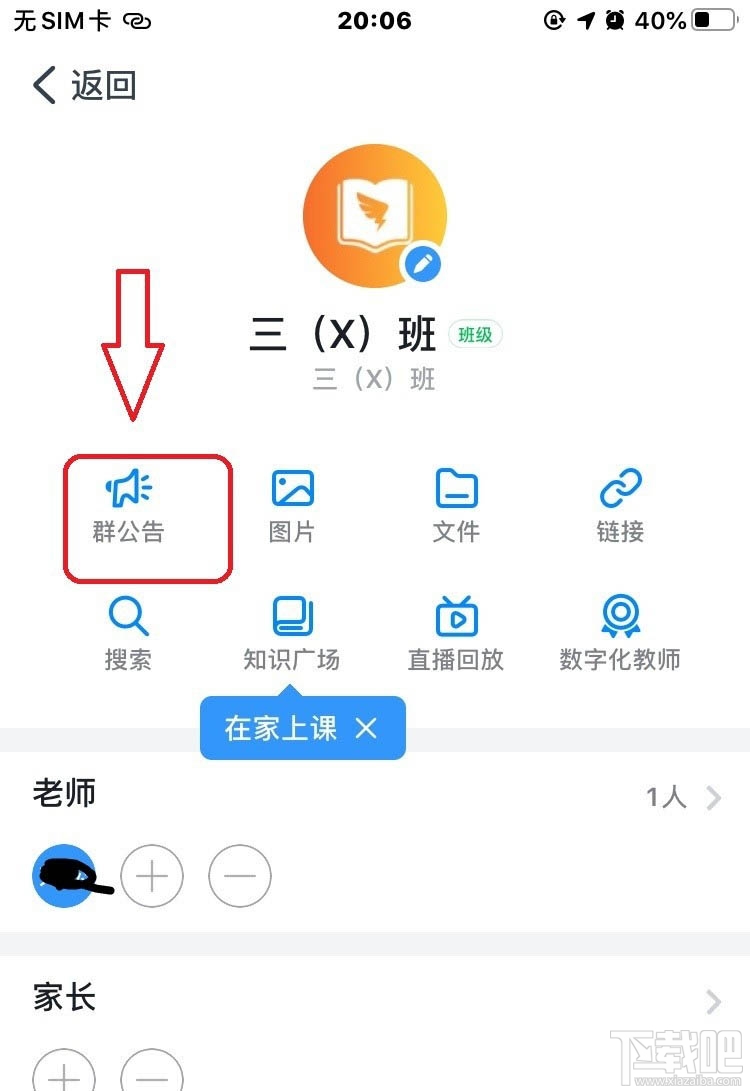This screenshot has width=750, height=1091.
Task: Edit the class avatar with pencil icon
Action: click(424, 264)
